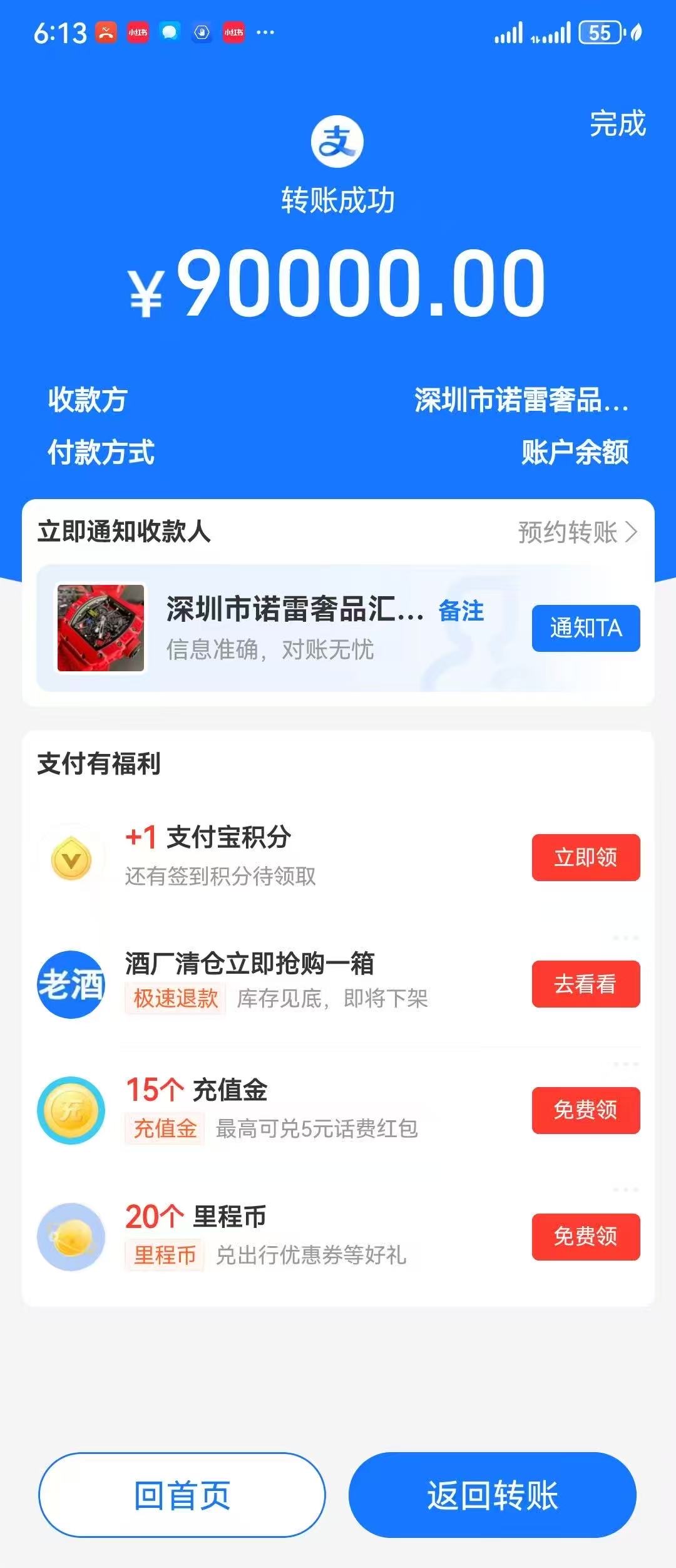Claim 支付宝积分 with 立即领
The width and height of the screenshot is (676, 1568).
pos(585,857)
